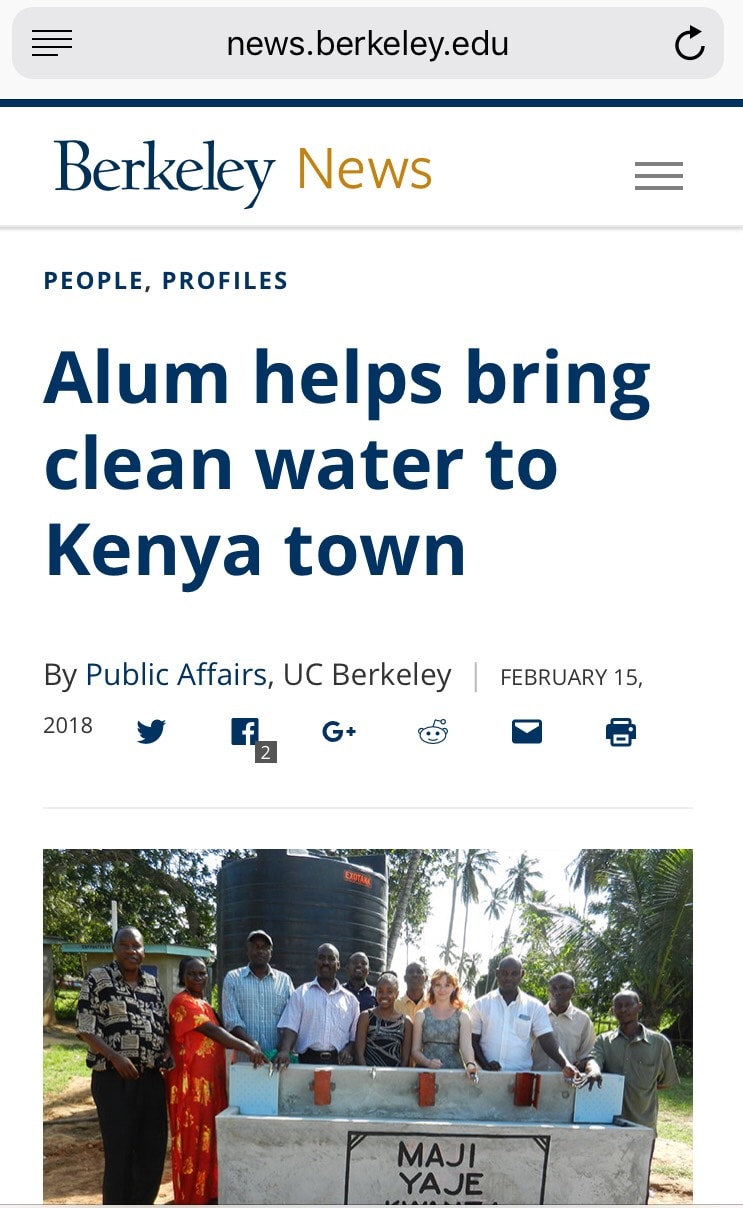
Task: Share the article on Reddit
Action: 433,732
